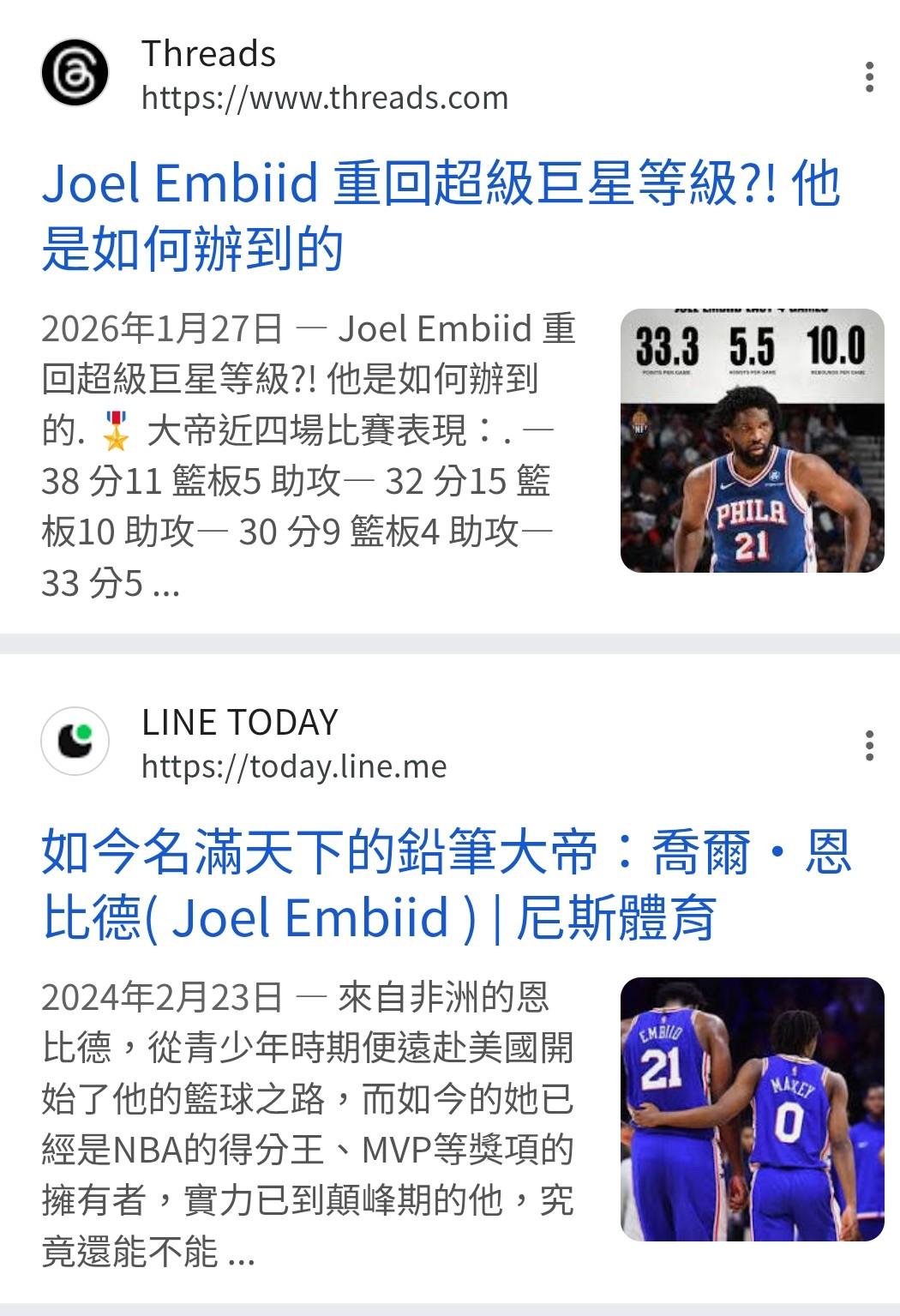Open the overflow menu for the LINE TODAY result
Viewport: 900px width, 1316px height.
[x=869, y=746]
